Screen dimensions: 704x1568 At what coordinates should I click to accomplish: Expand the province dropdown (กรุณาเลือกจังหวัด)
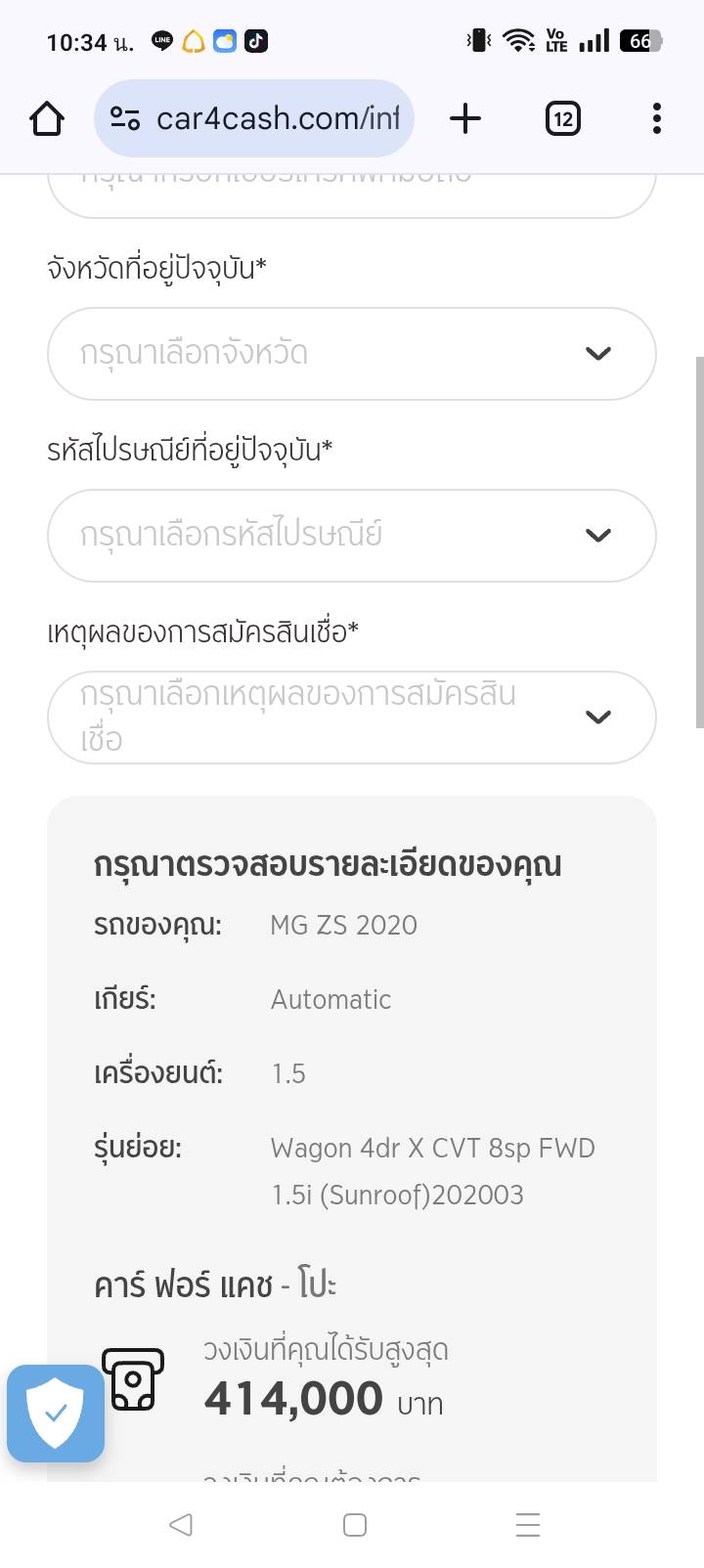point(351,354)
